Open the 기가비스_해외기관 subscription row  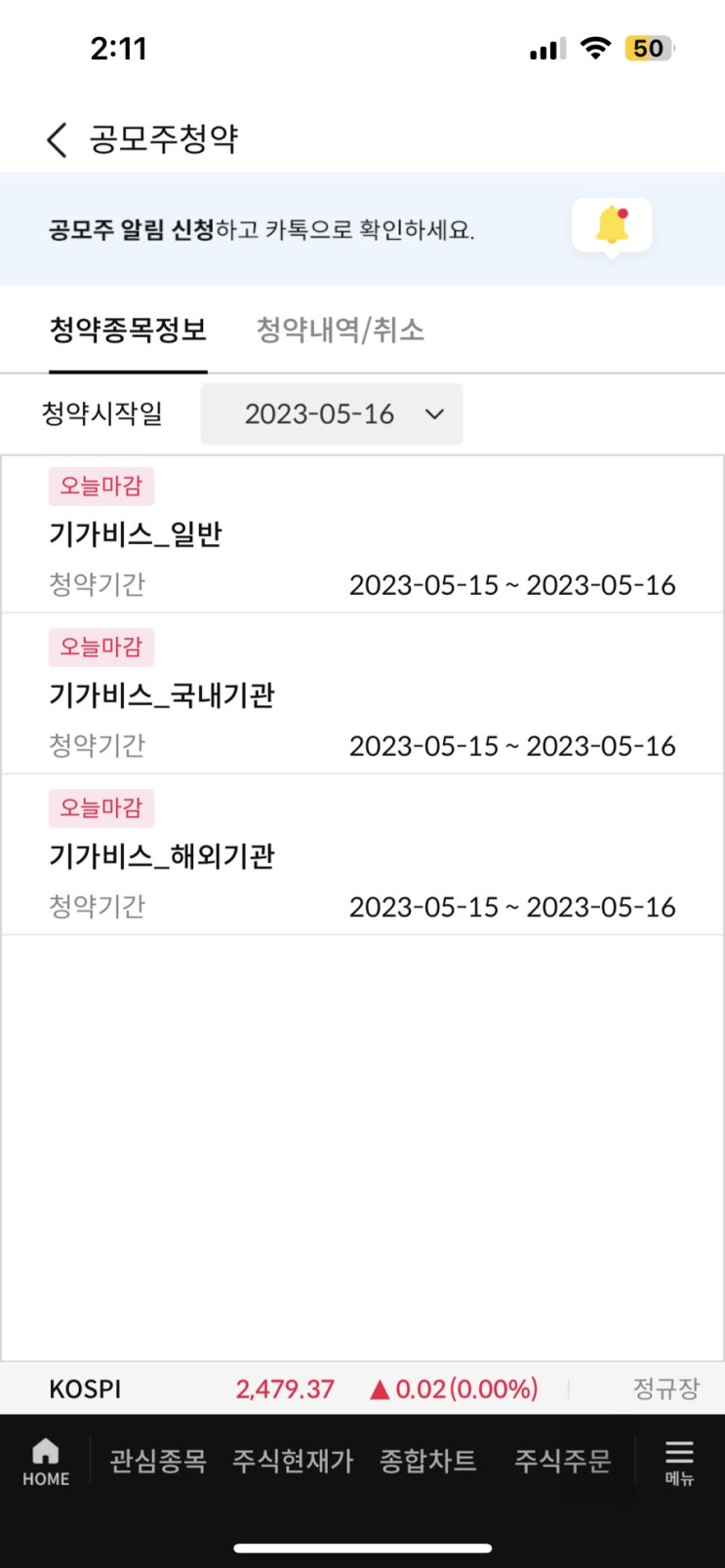click(x=362, y=856)
